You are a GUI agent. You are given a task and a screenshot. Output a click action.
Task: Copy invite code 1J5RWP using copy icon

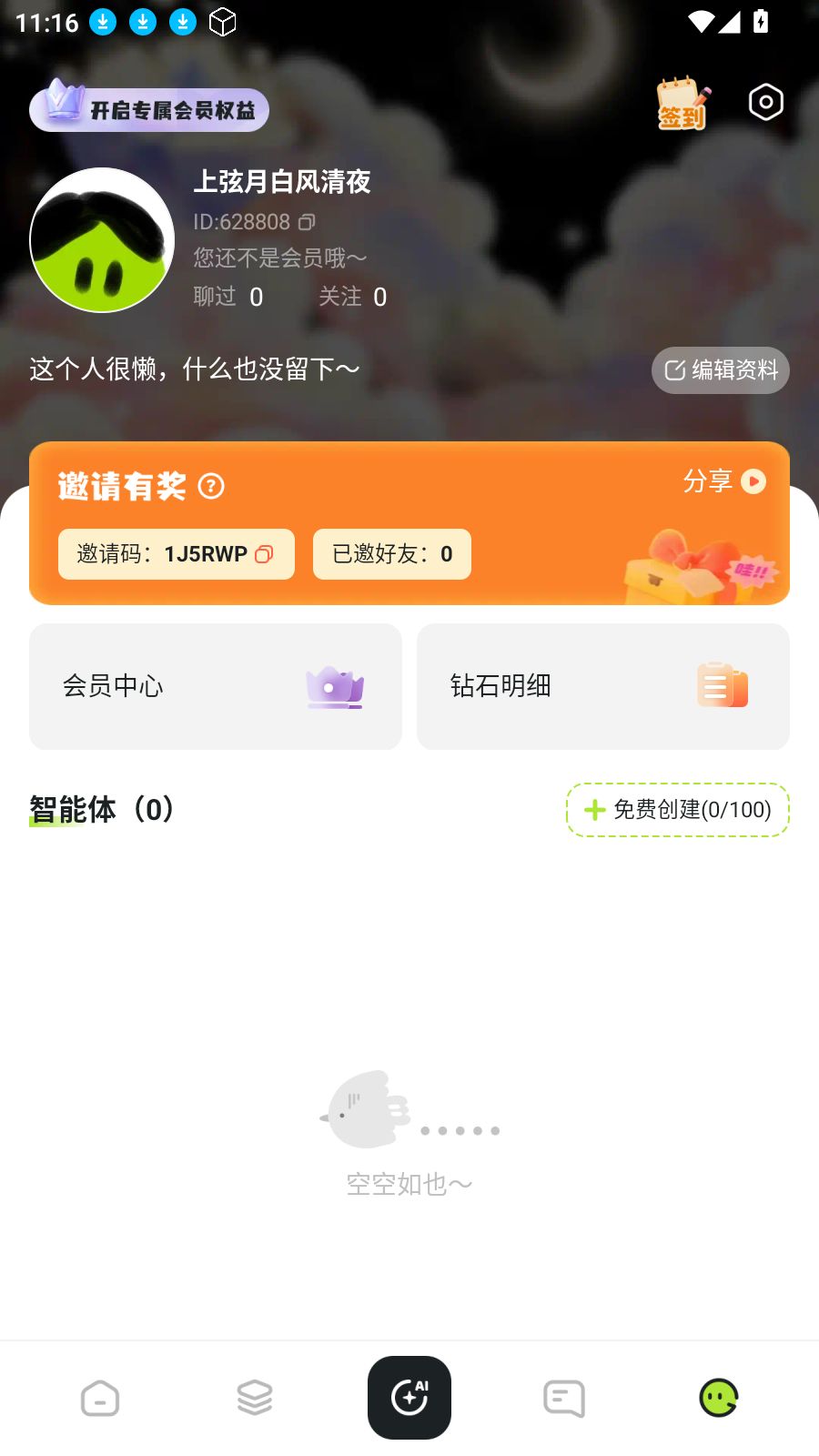point(265,553)
